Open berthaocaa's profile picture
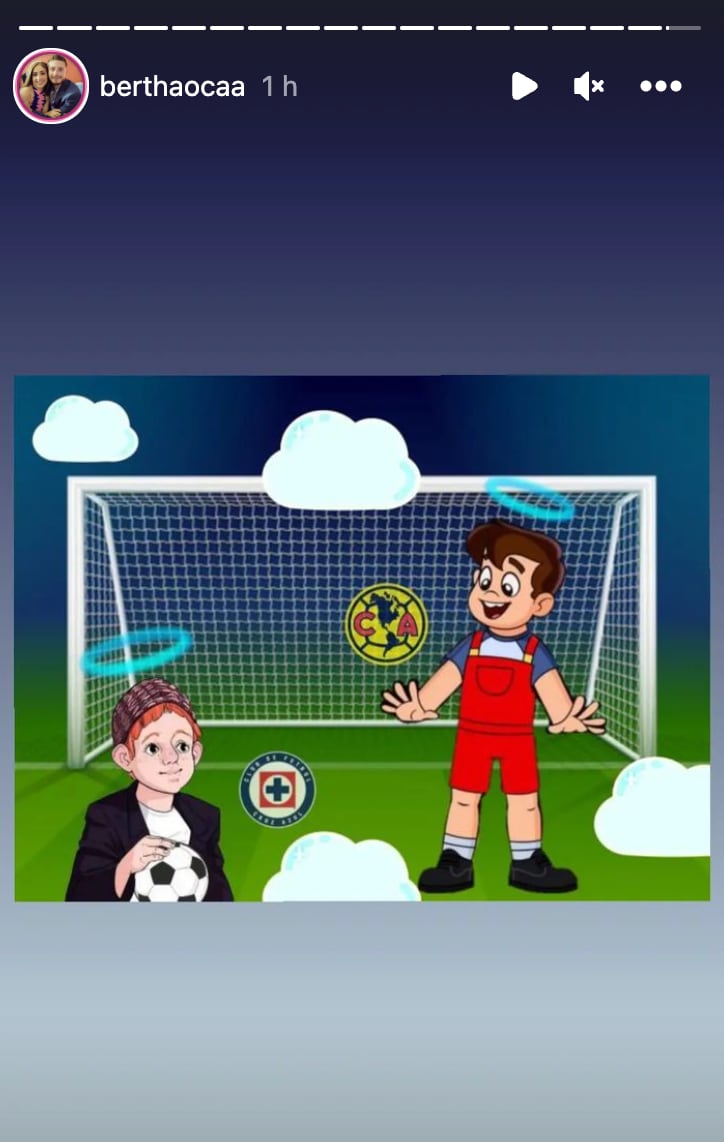 coord(51,86)
